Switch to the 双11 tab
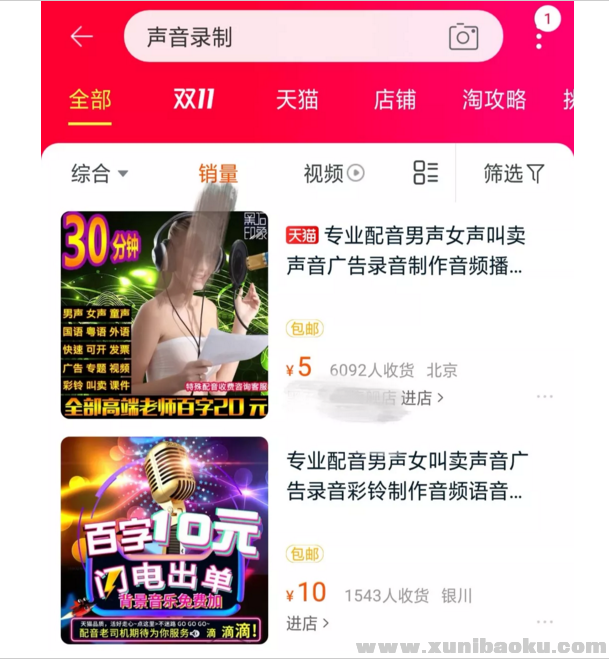The width and height of the screenshot is (609, 659). pos(194,99)
